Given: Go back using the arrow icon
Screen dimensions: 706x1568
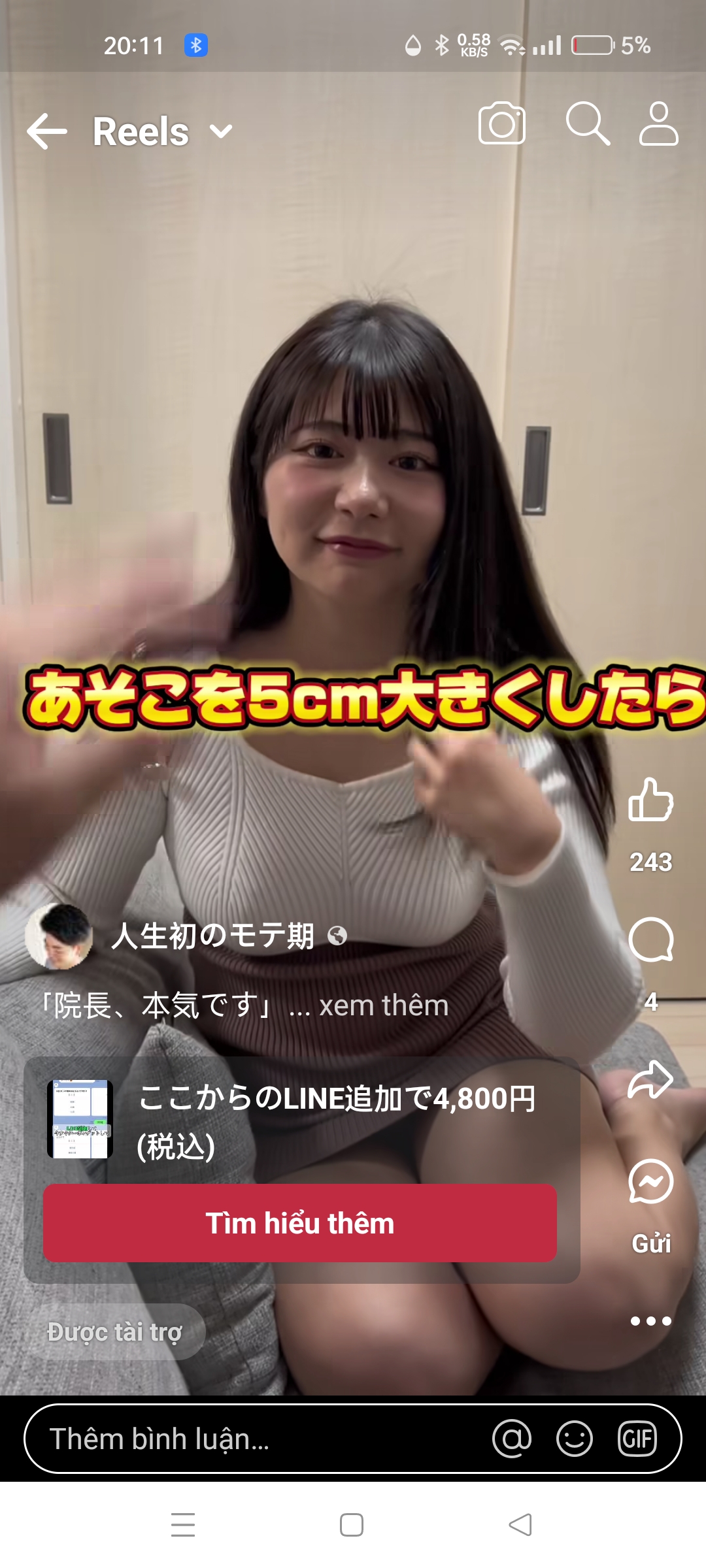Looking at the screenshot, I should [x=47, y=131].
